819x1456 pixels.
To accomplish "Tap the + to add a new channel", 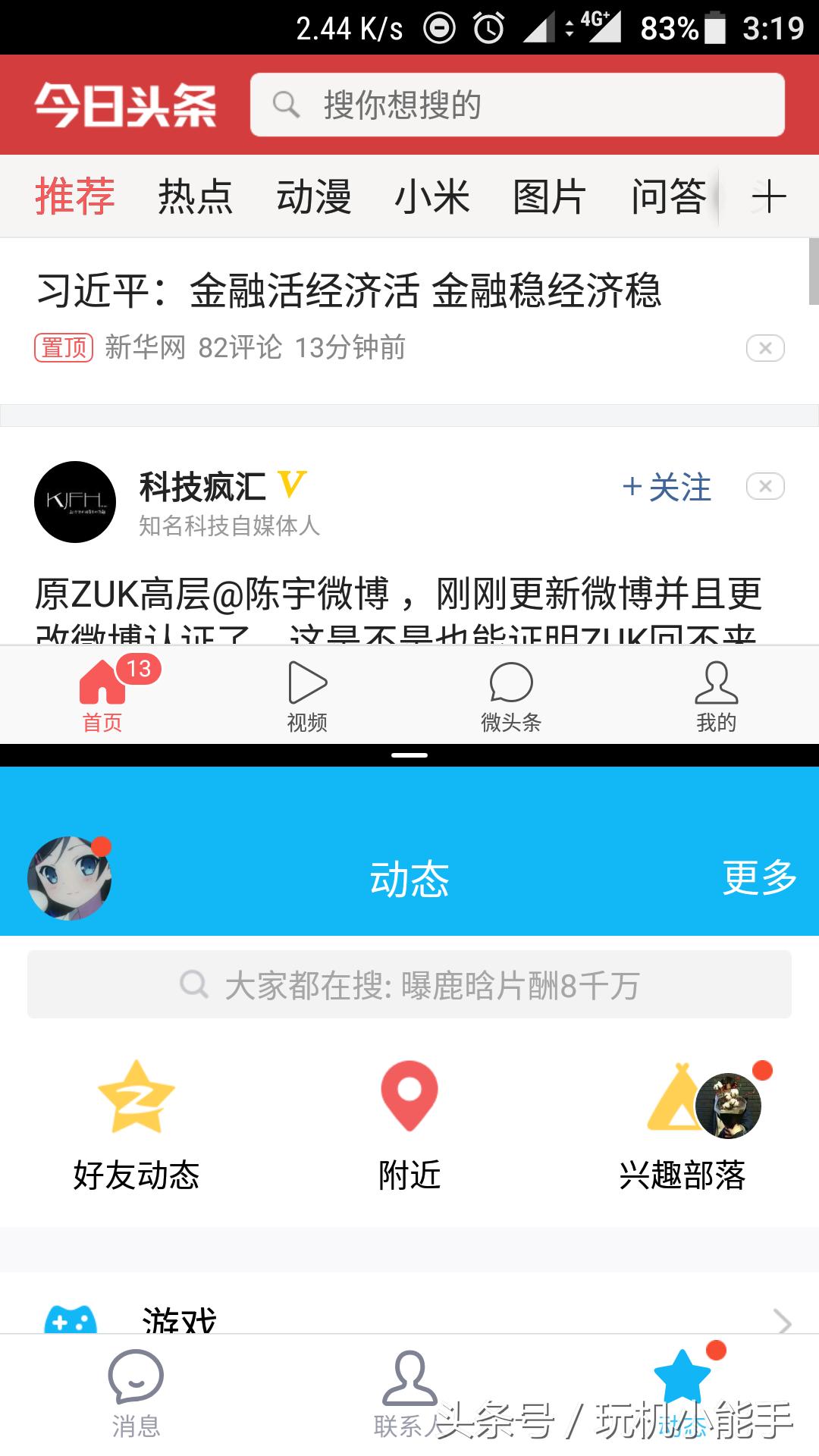I will 769,196.
